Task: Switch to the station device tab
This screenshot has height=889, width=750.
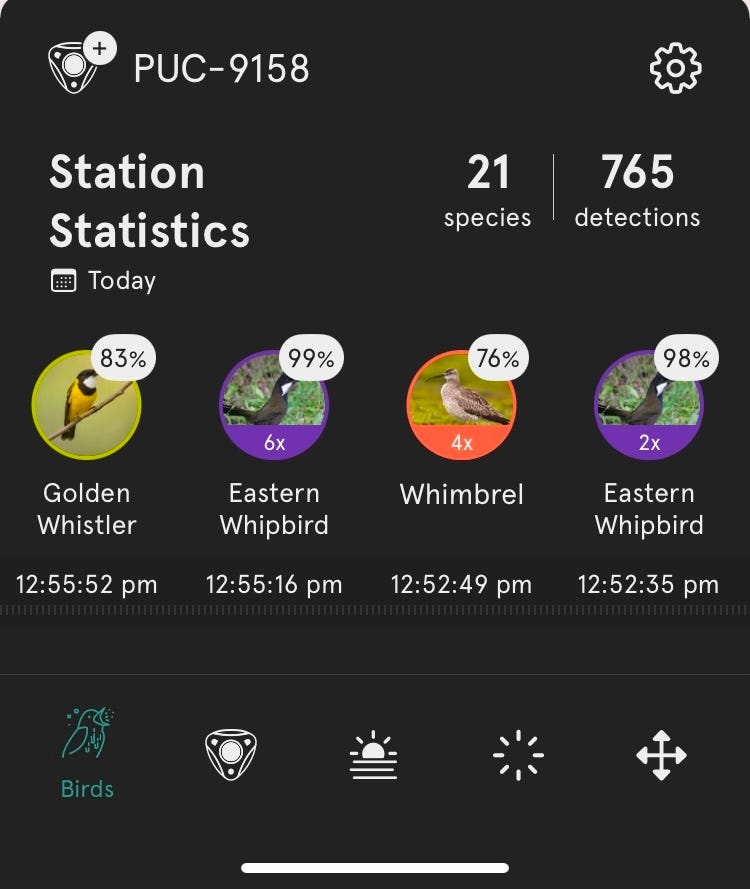Action: click(231, 755)
